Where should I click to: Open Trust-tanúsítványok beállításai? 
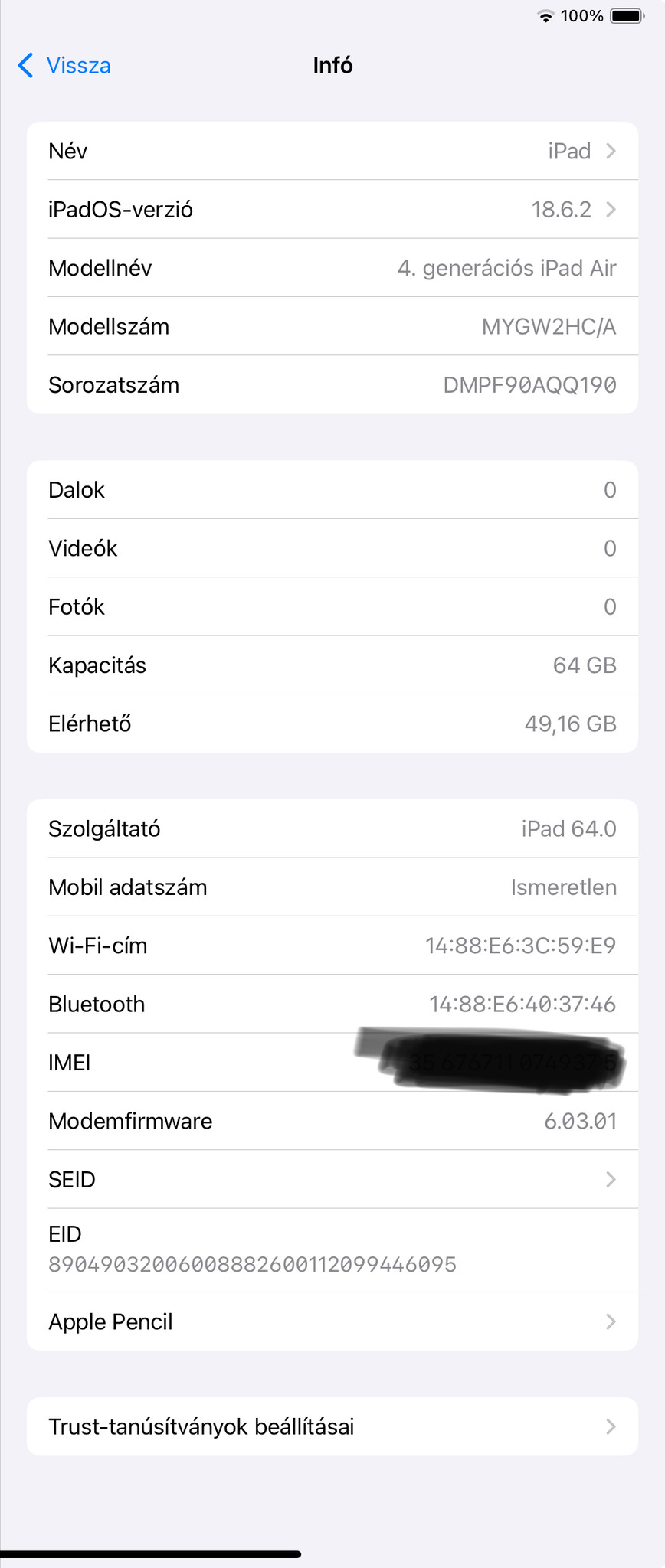(x=332, y=1426)
